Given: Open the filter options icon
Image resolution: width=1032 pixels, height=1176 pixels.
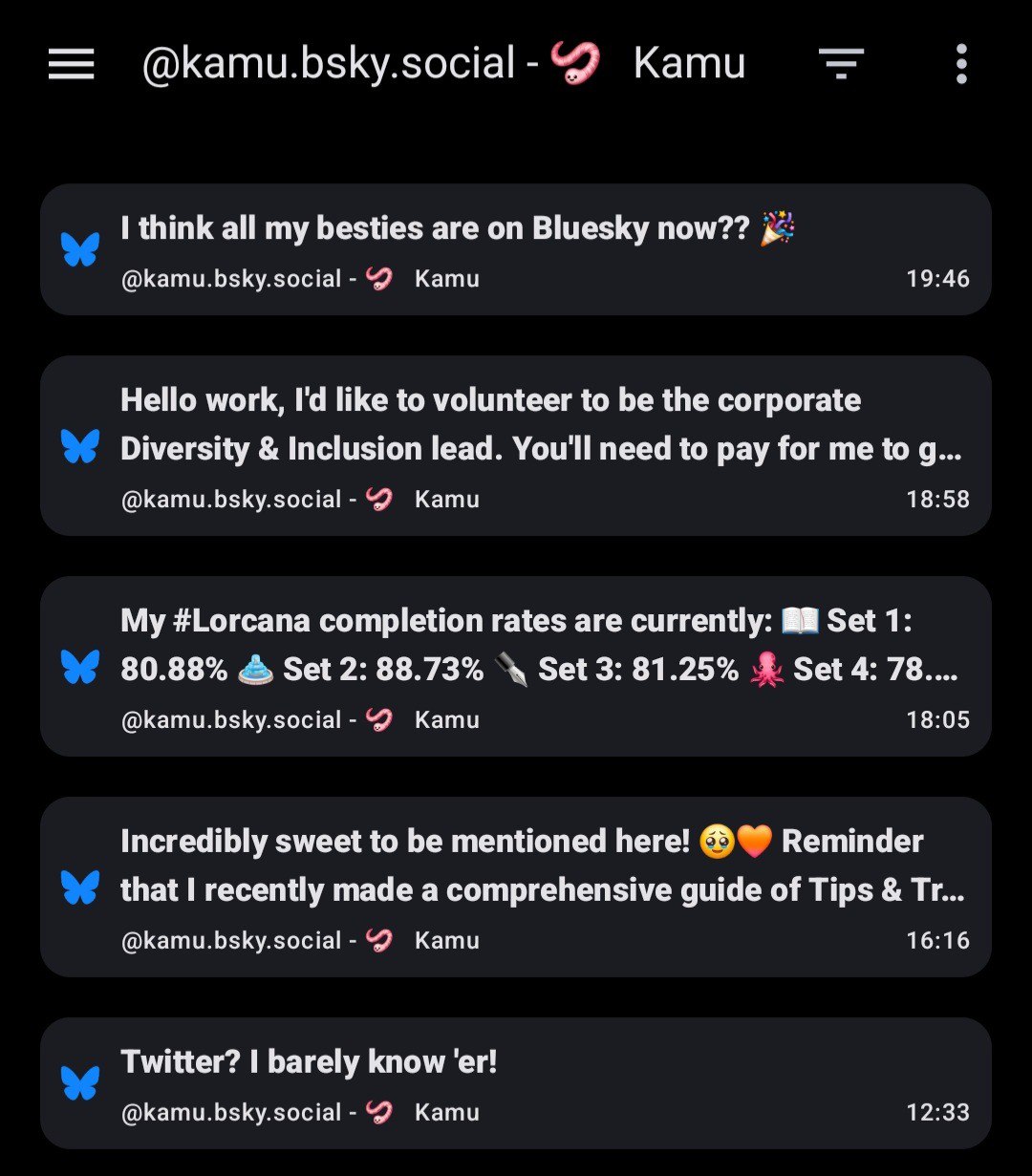Looking at the screenshot, I should pyautogui.click(x=841, y=64).
